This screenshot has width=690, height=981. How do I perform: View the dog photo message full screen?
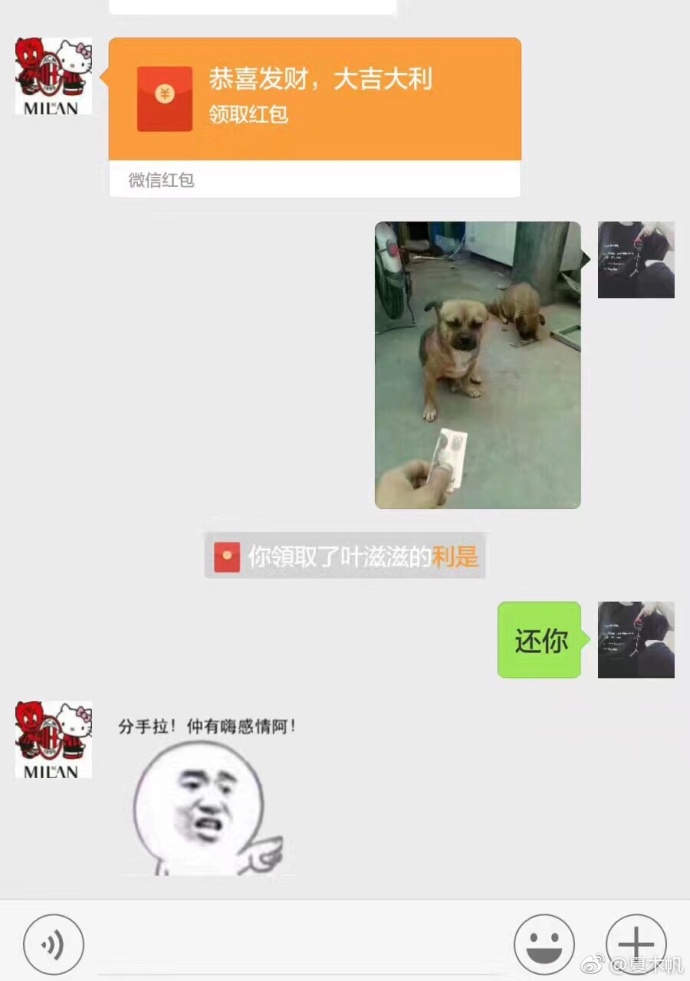[x=477, y=364]
